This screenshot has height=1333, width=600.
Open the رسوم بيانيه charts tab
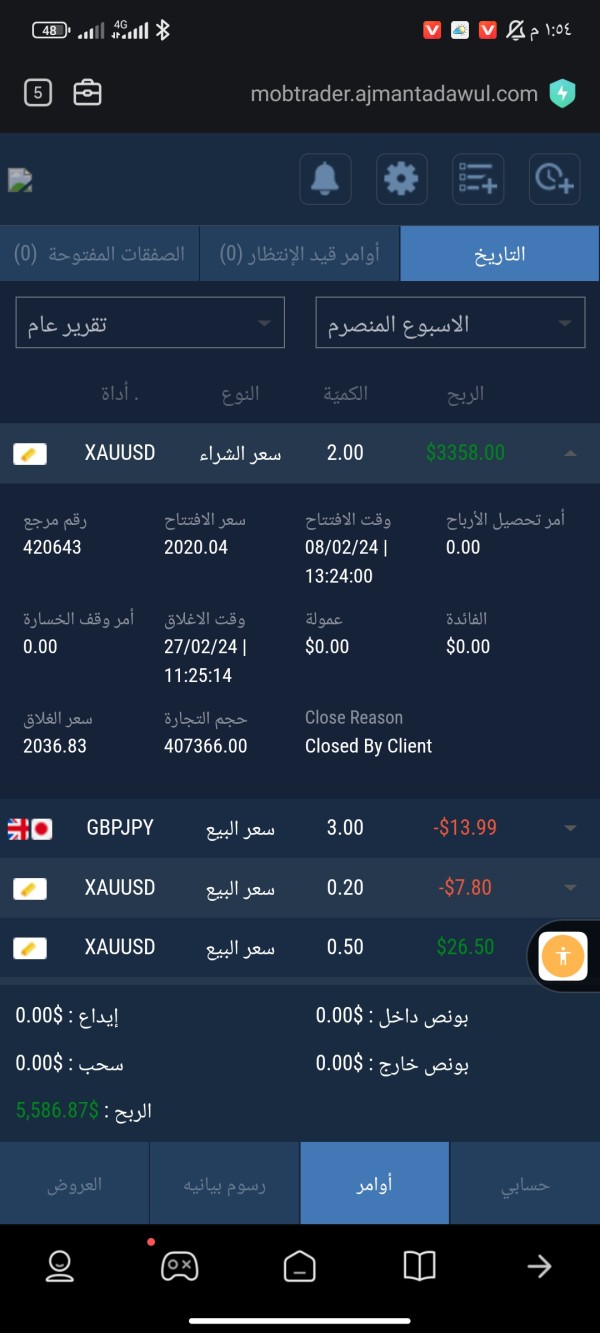coord(225,1184)
